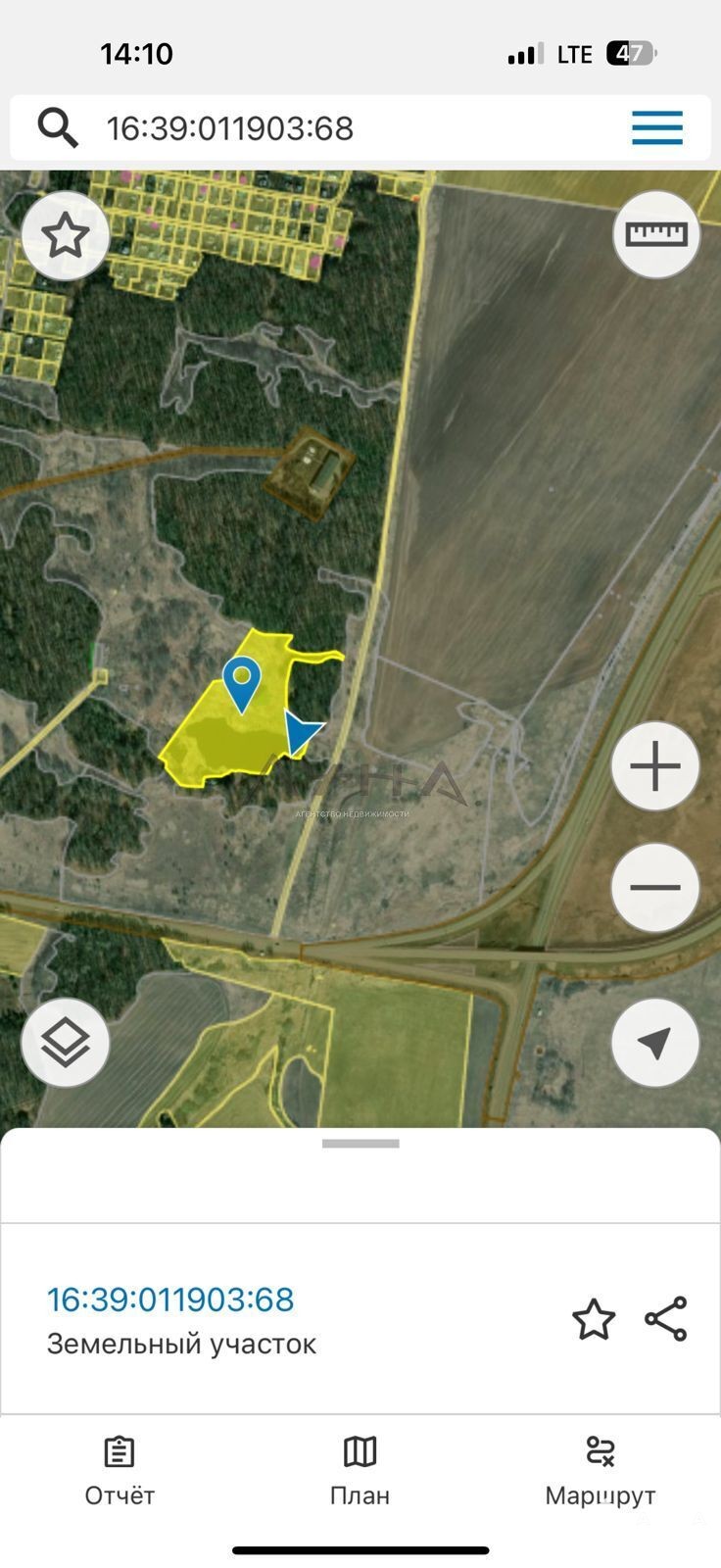Open the Маршрут tab

click(601, 1472)
